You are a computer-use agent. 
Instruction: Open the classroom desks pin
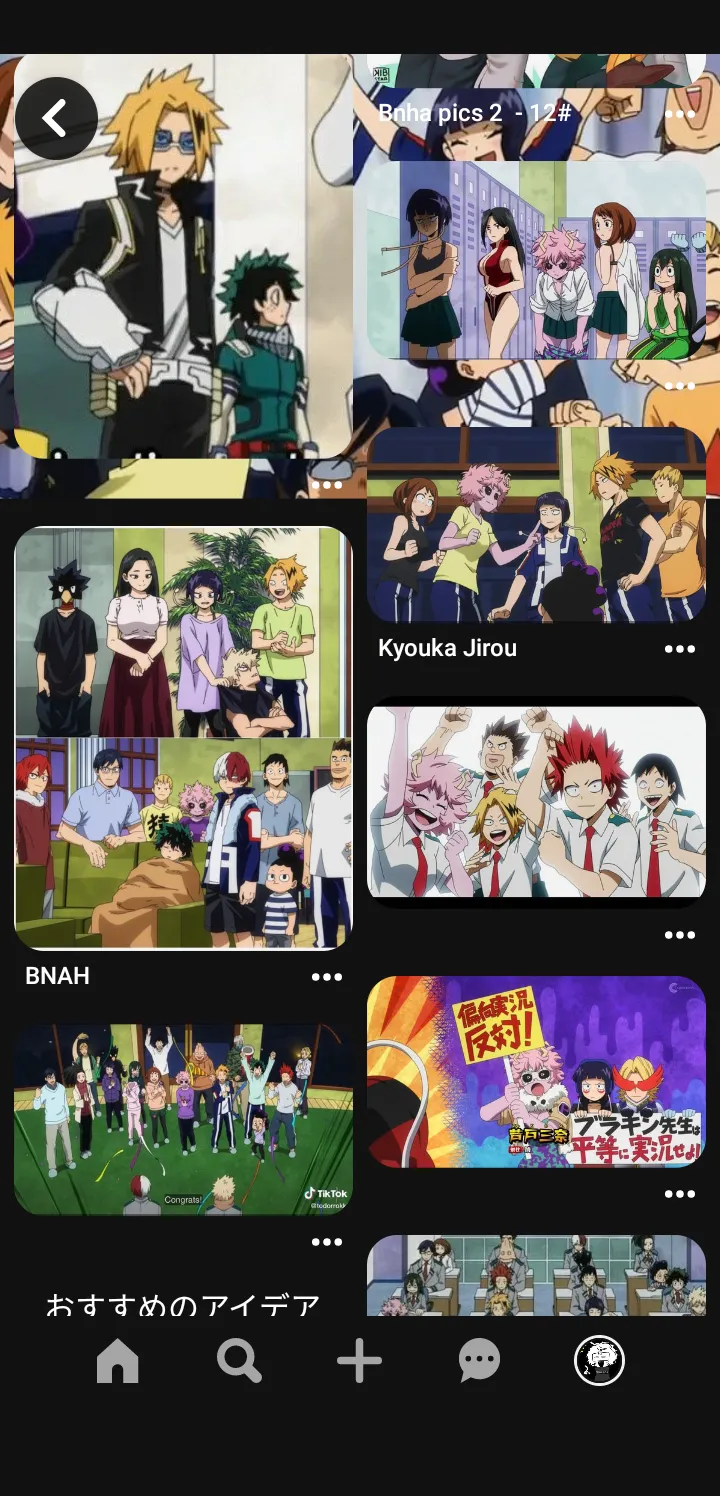tap(536, 1275)
